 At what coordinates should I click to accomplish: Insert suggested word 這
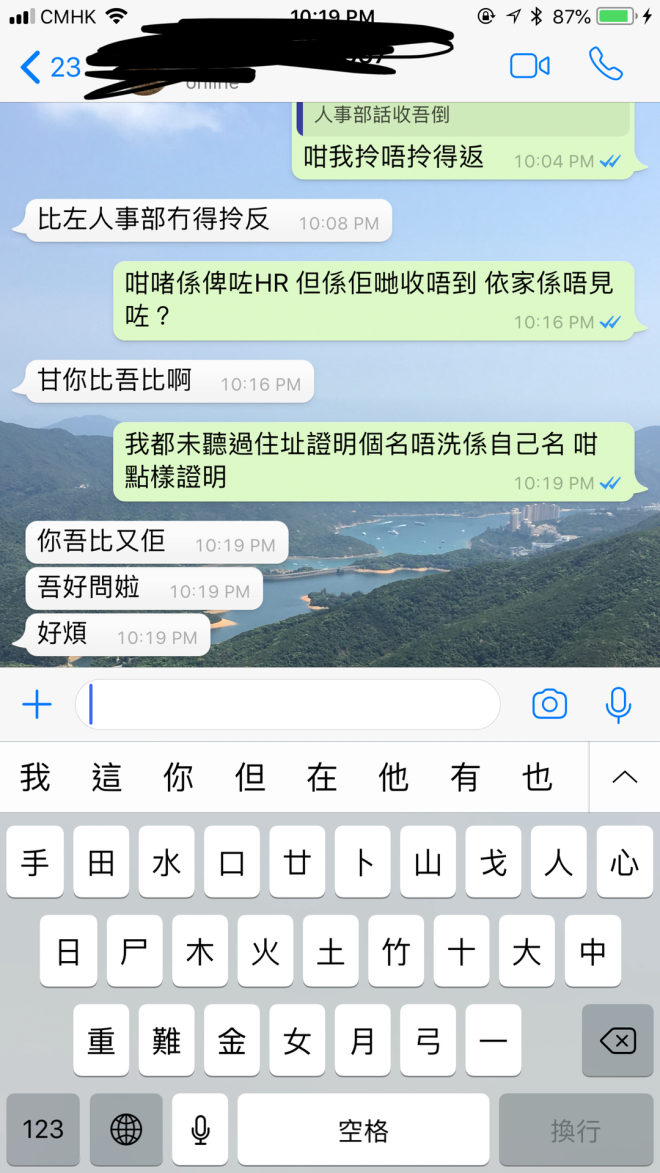click(107, 777)
